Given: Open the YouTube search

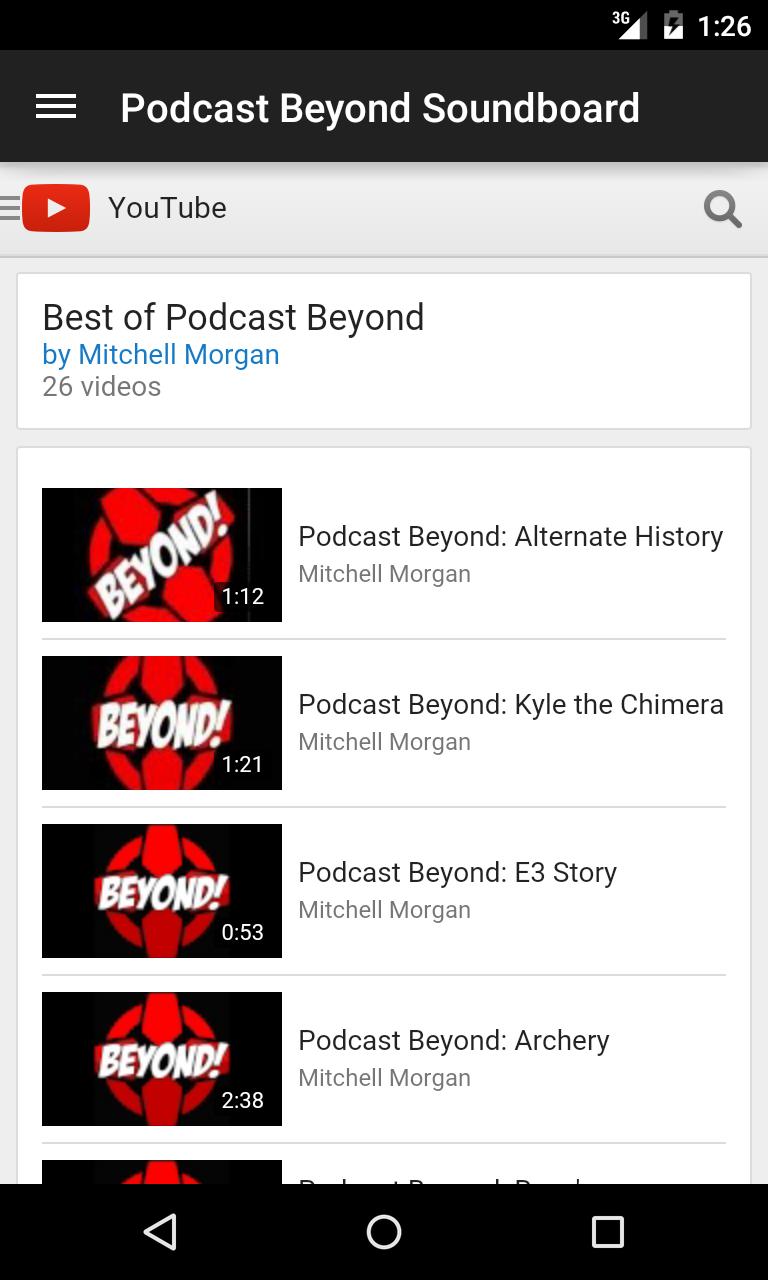Looking at the screenshot, I should tap(722, 208).
